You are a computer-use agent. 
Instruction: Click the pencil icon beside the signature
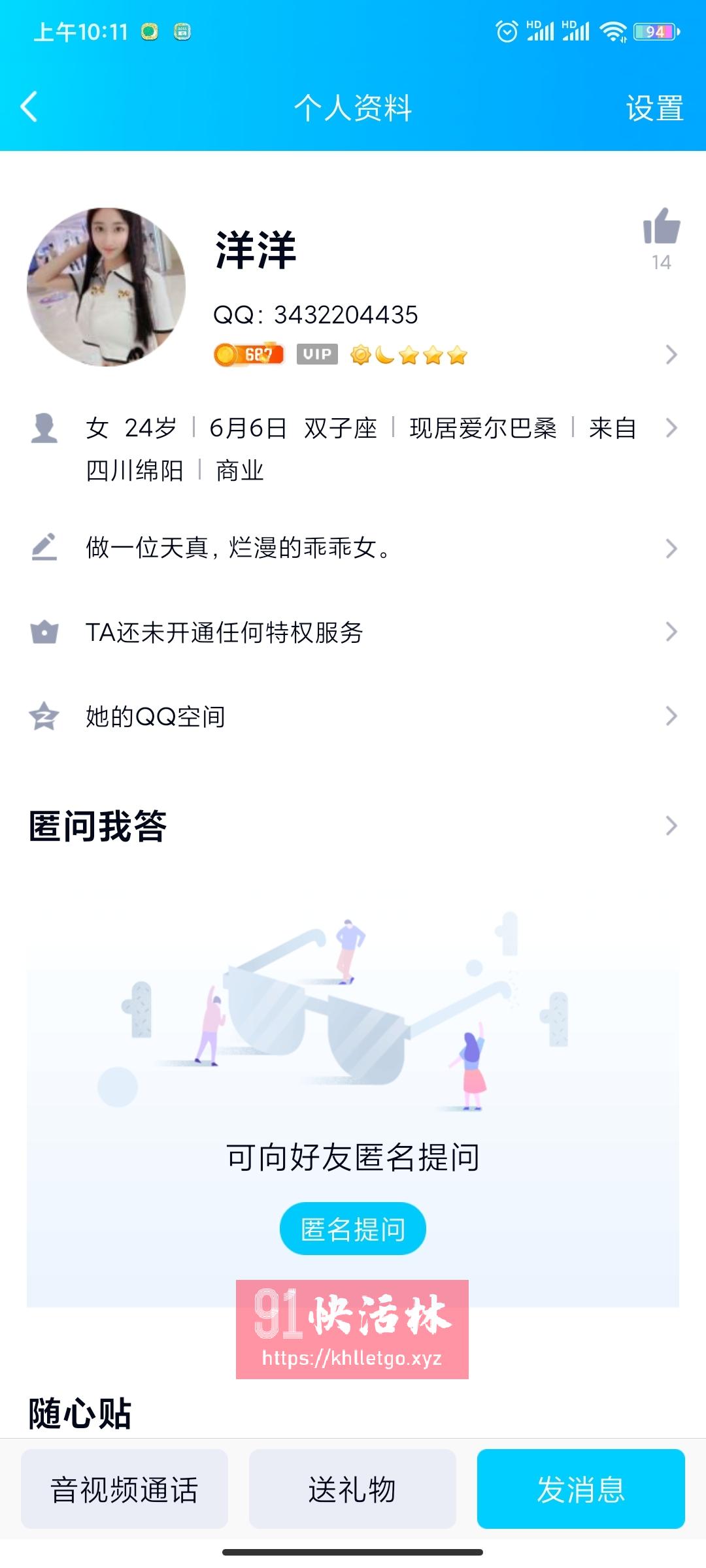(44, 549)
